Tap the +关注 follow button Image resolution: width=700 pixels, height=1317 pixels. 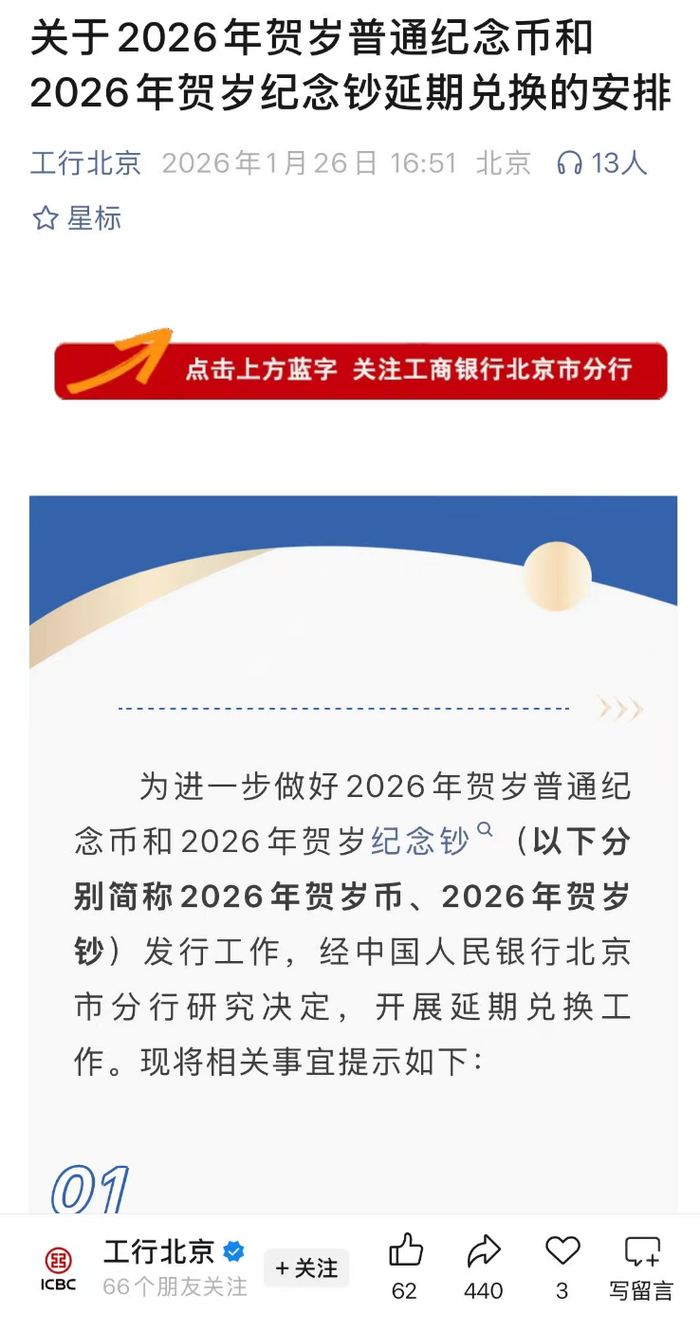[306, 1268]
